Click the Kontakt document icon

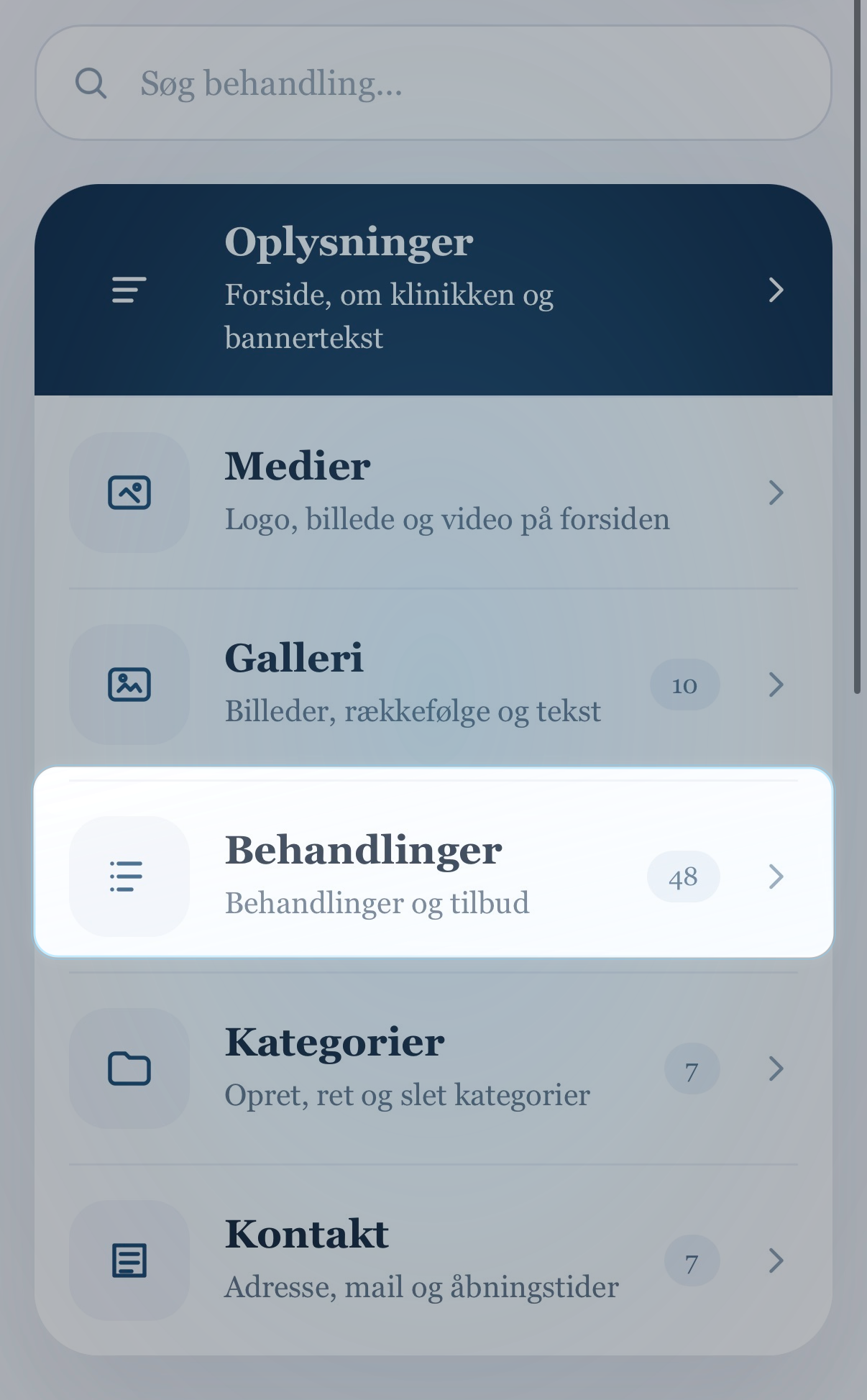(129, 1260)
